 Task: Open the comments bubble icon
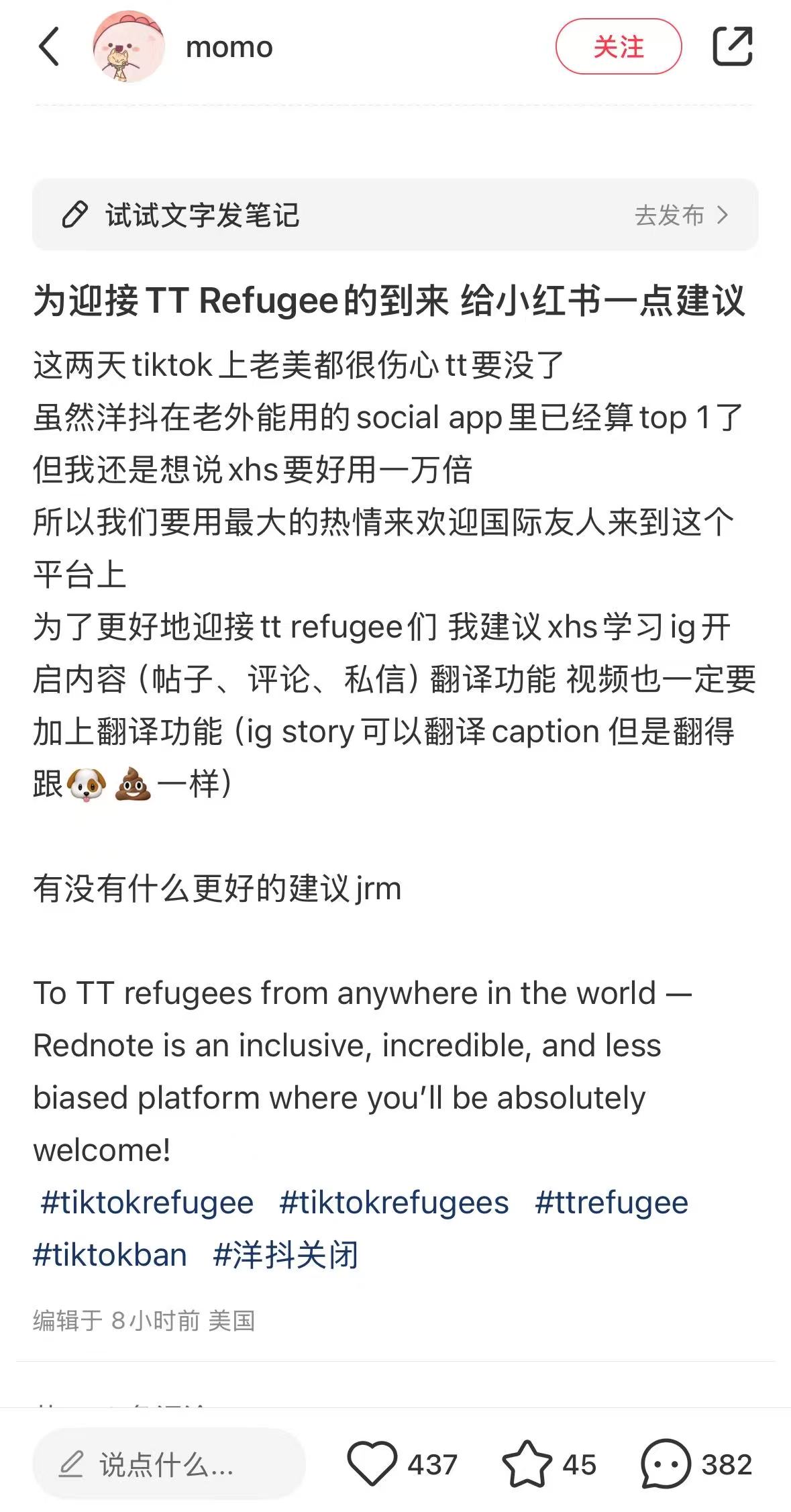coord(666,1464)
